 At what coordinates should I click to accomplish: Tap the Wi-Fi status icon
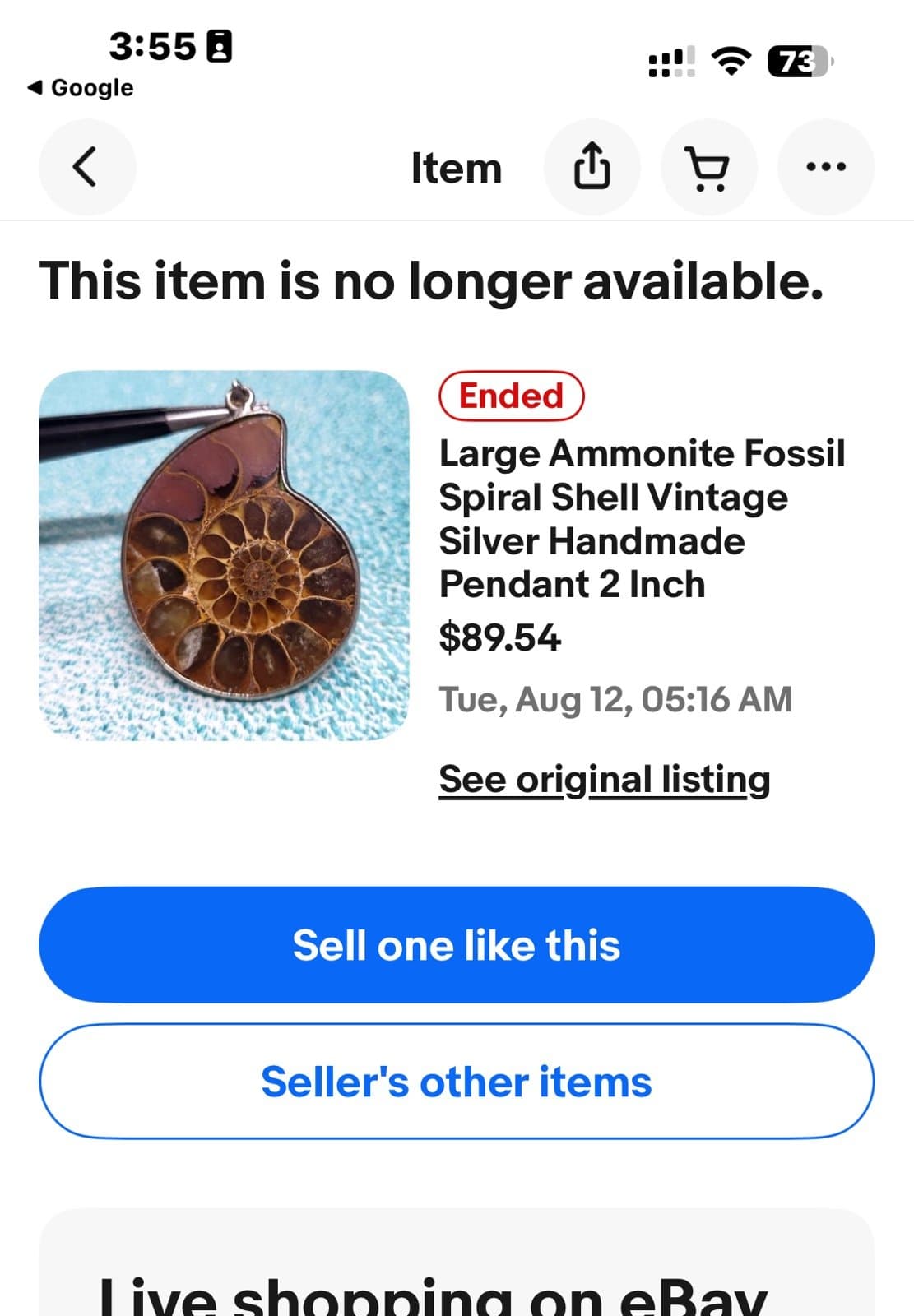pyautogui.click(x=731, y=56)
